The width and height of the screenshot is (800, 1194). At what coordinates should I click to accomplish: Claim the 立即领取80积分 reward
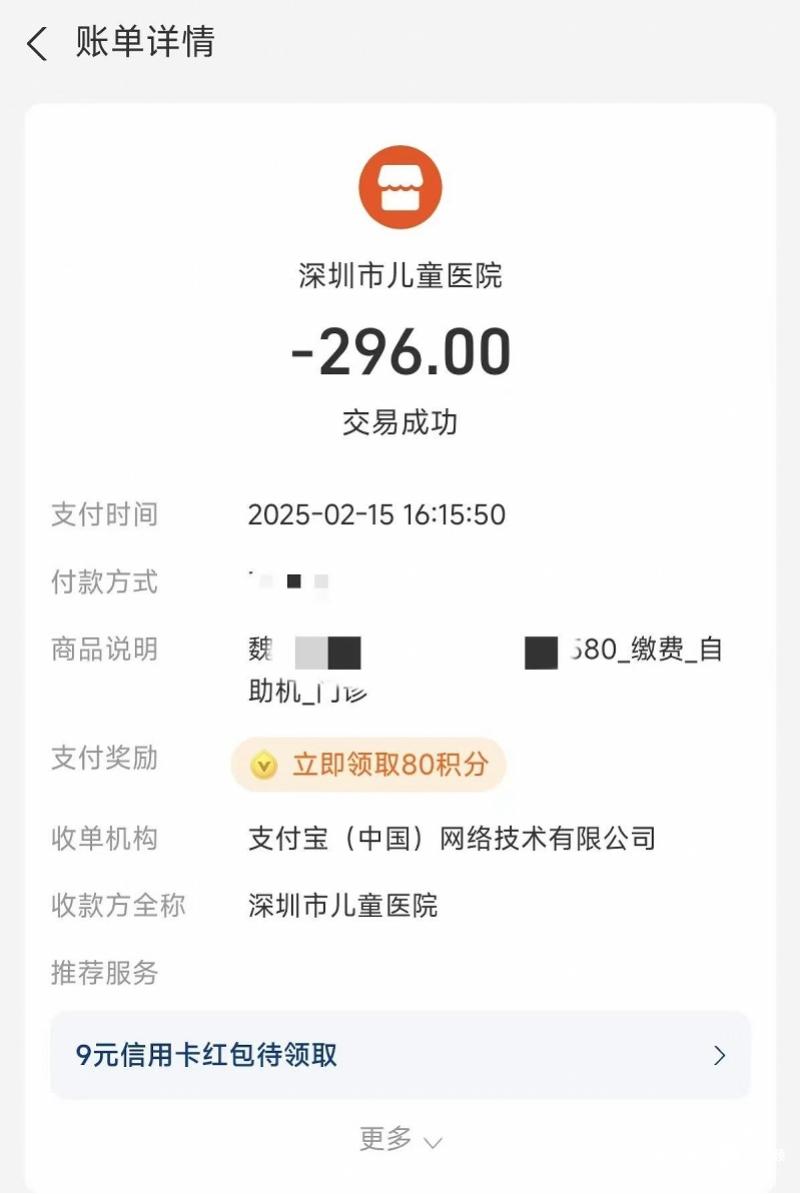coord(369,765)
